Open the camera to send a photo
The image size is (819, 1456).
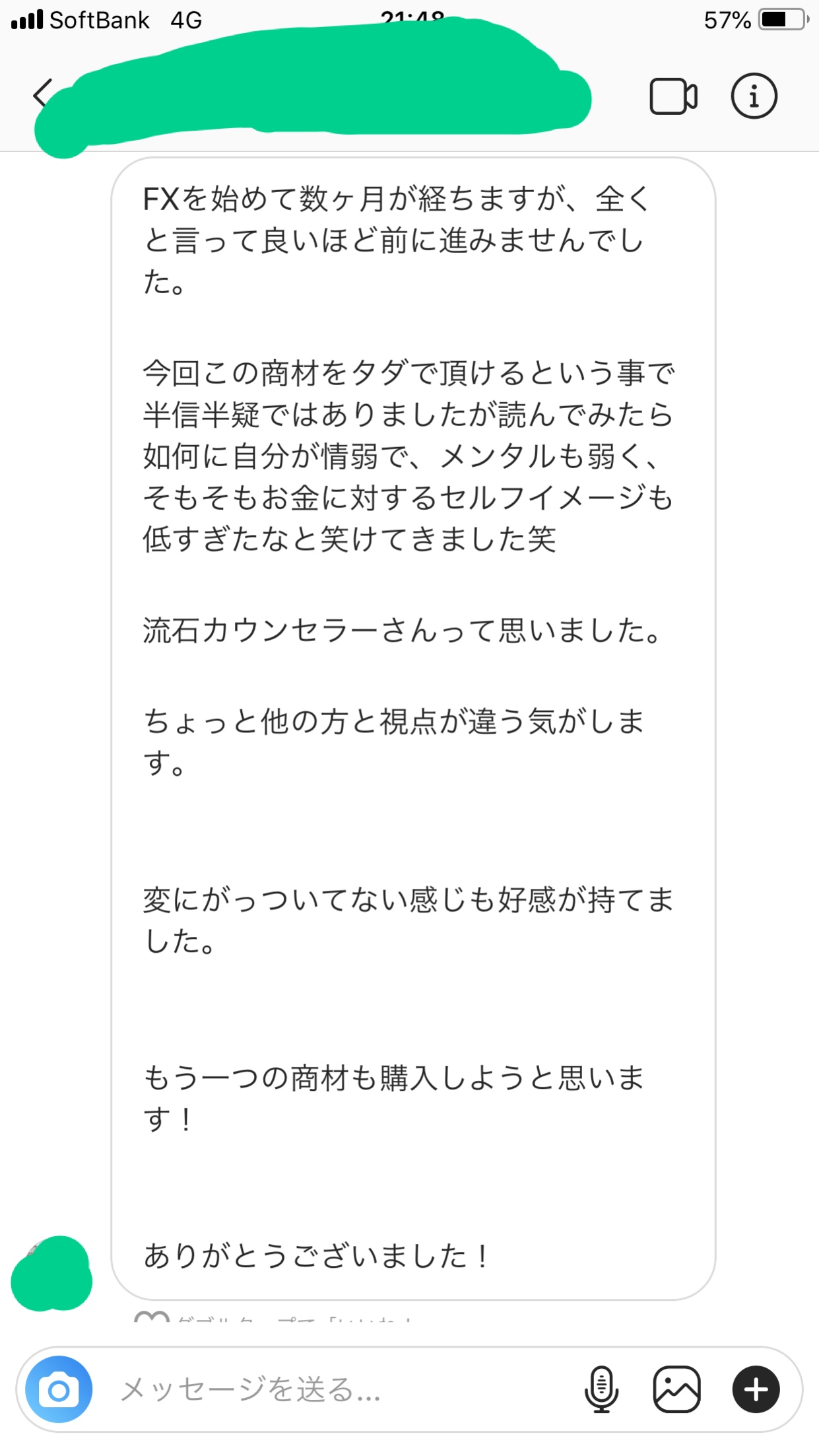[x=59, y=1389]
